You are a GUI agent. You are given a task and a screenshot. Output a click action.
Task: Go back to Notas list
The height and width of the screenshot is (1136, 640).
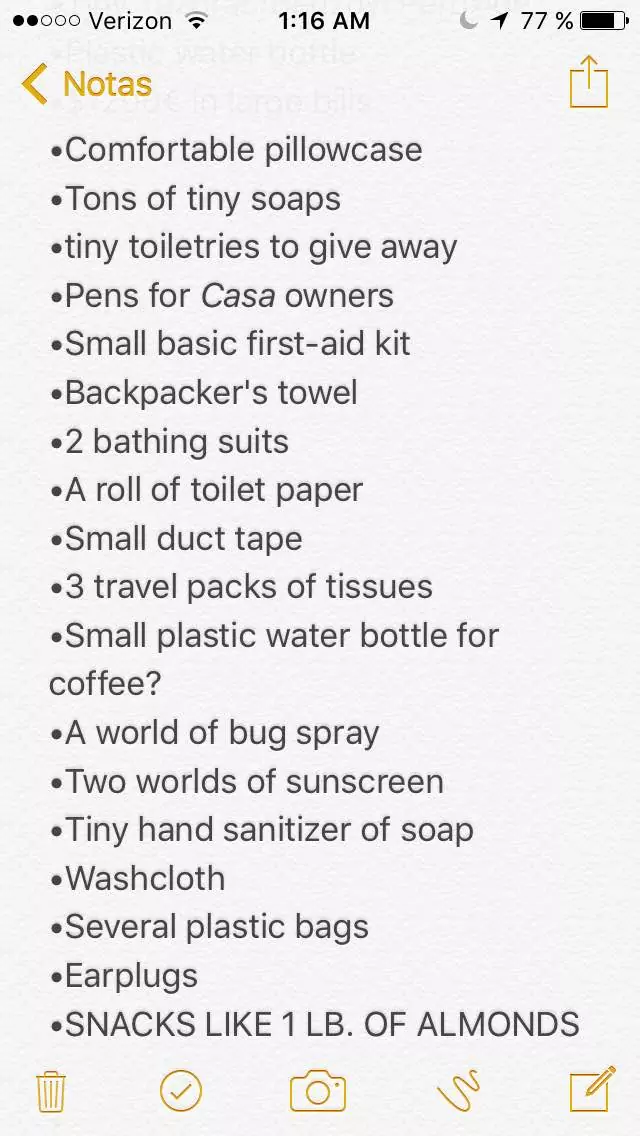[x=86, y=83]
